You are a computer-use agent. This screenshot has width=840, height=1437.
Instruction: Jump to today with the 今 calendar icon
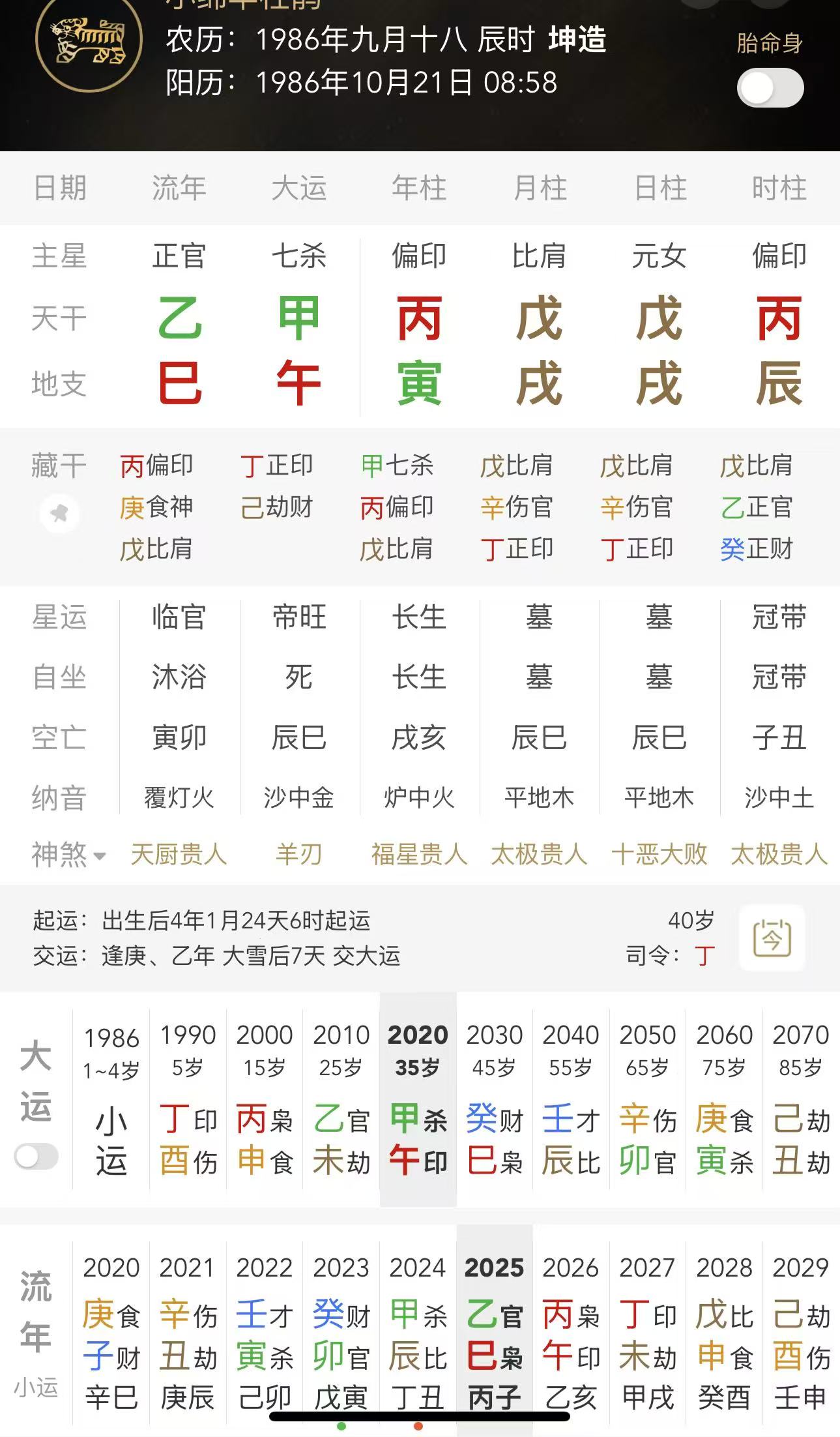(772, 938)
